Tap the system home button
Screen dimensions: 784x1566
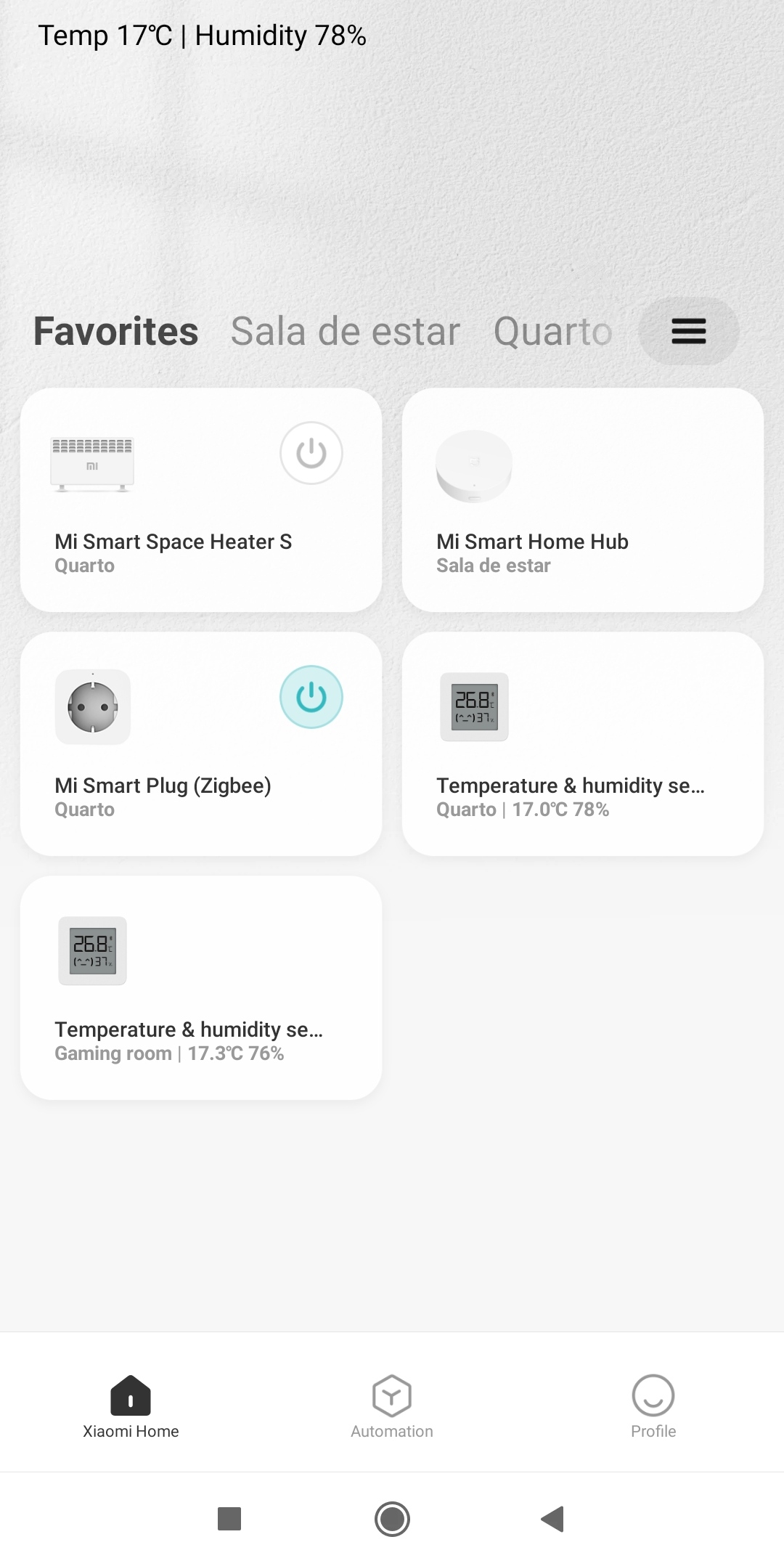click(392, 1519)
